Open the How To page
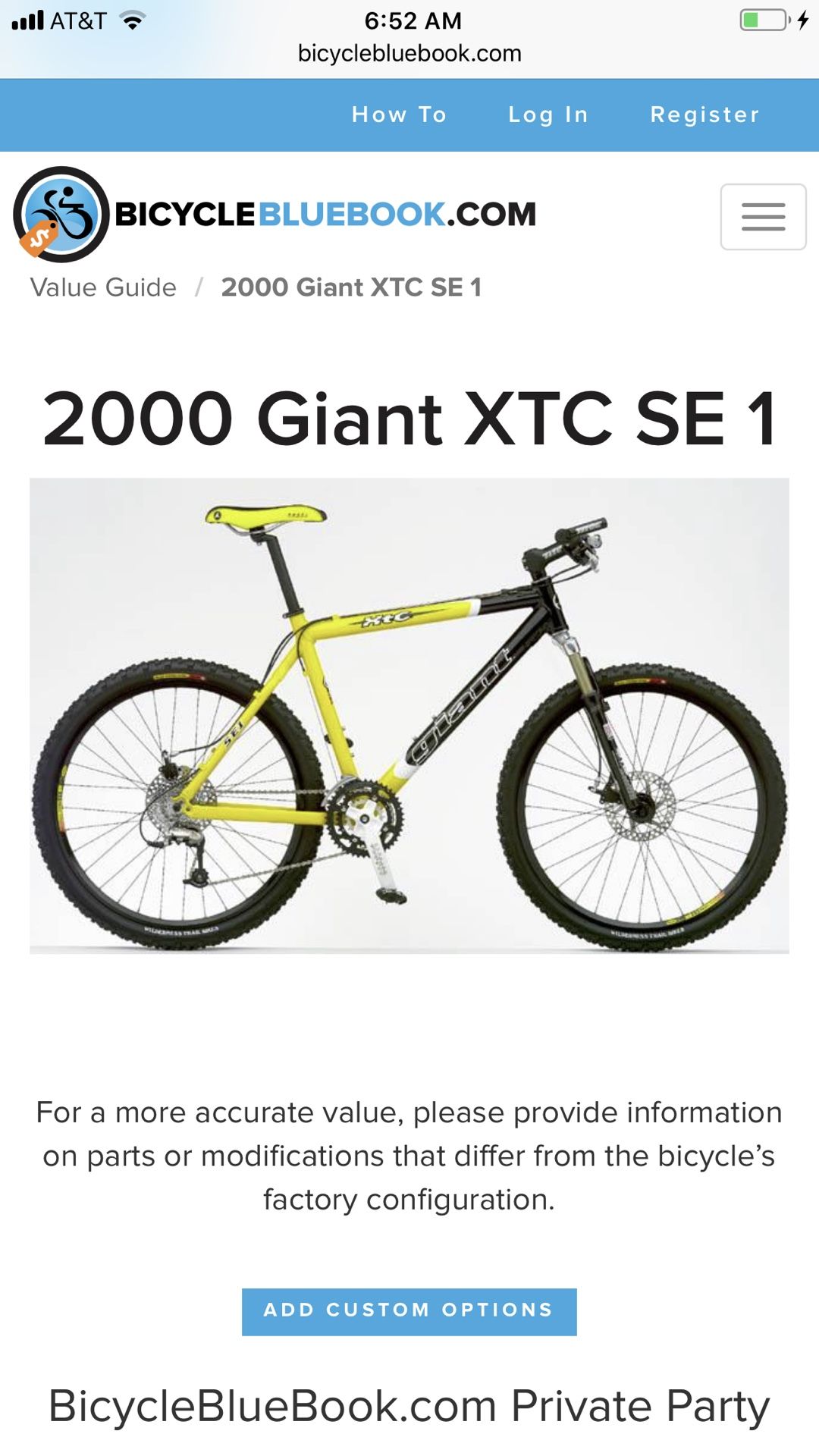 pyautogui.click(x=399, y=115)
